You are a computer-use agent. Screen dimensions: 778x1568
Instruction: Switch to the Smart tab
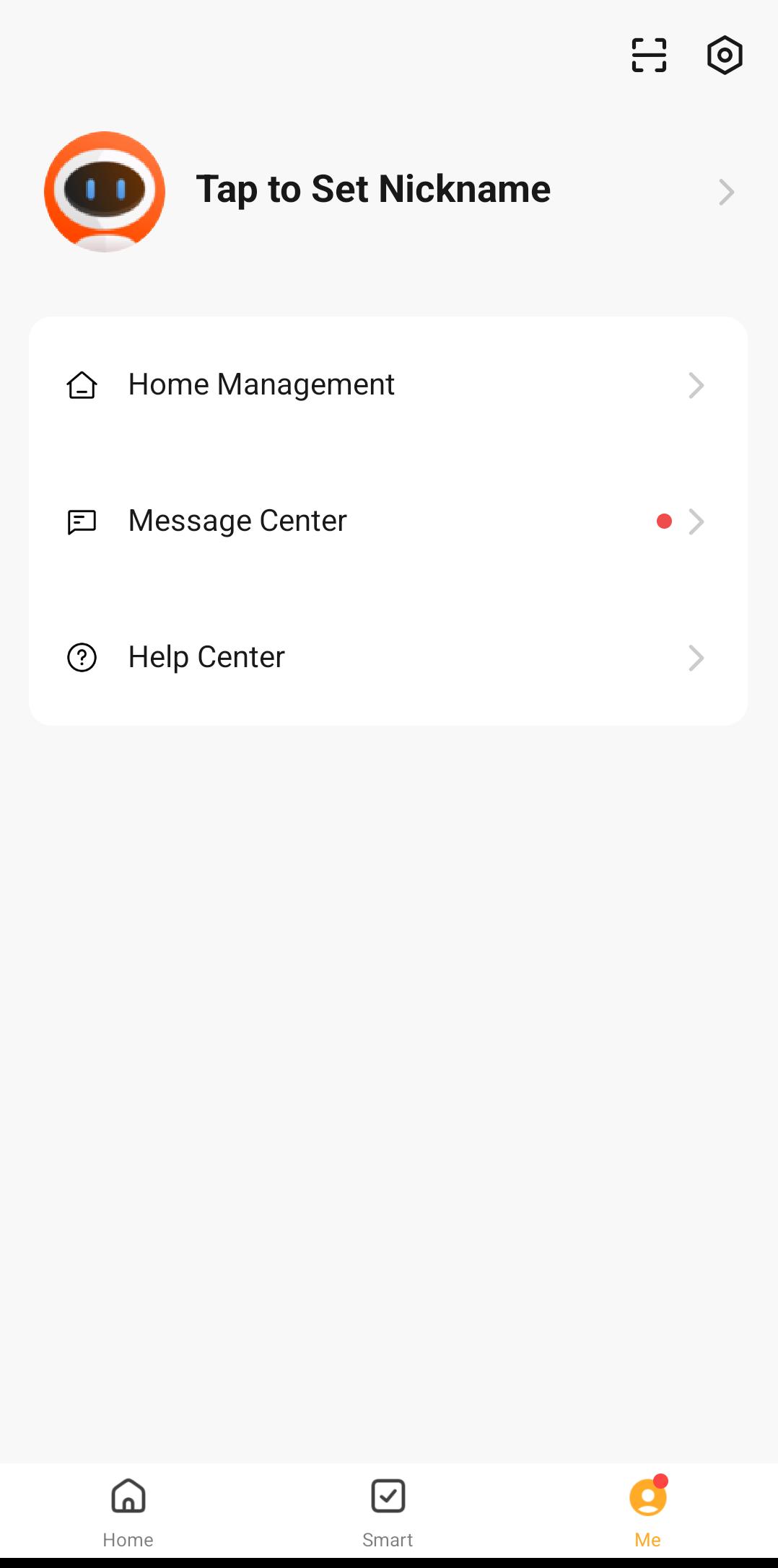point(388,1512)
